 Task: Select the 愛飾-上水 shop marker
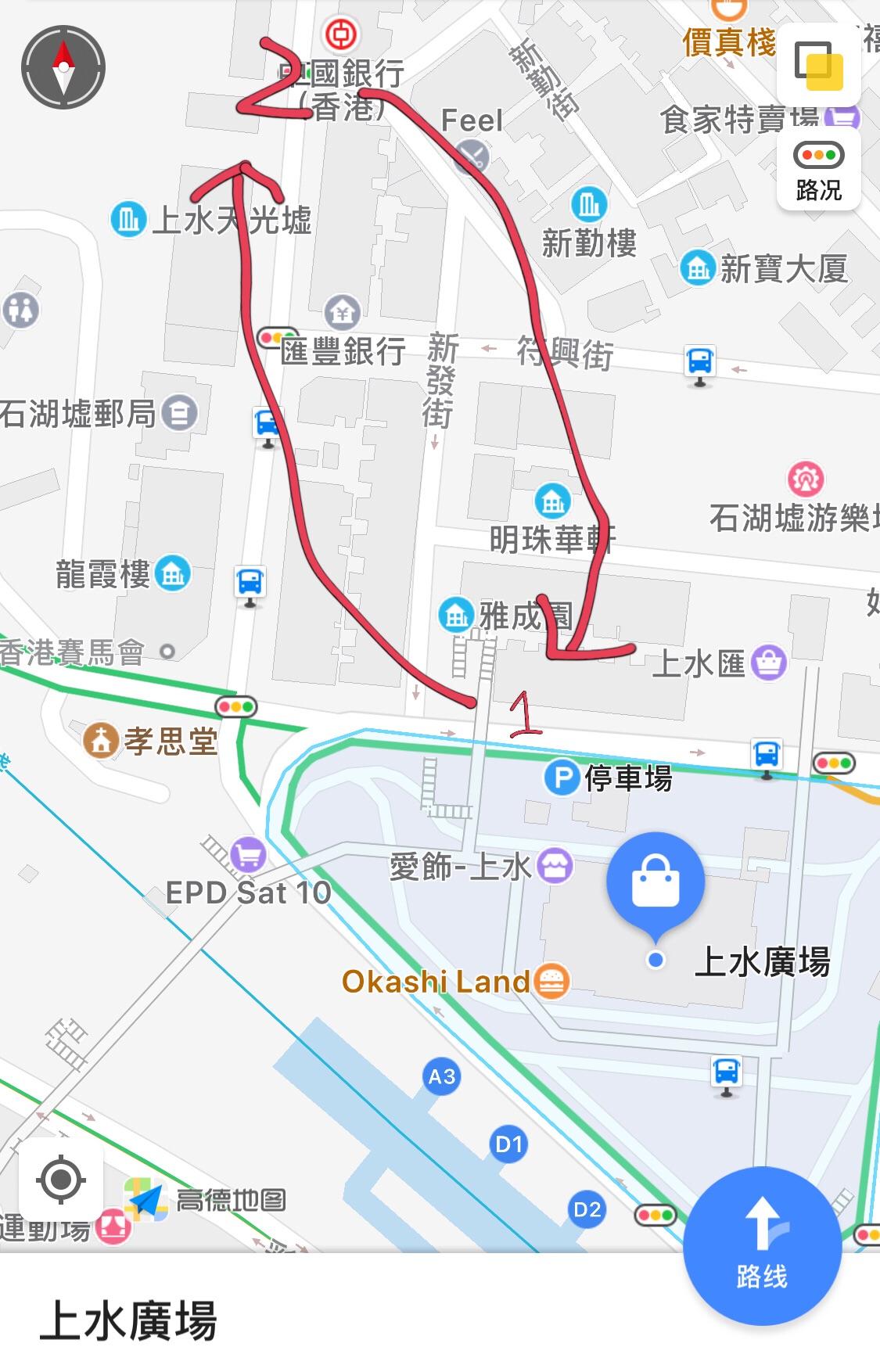(x=556, y=867)
